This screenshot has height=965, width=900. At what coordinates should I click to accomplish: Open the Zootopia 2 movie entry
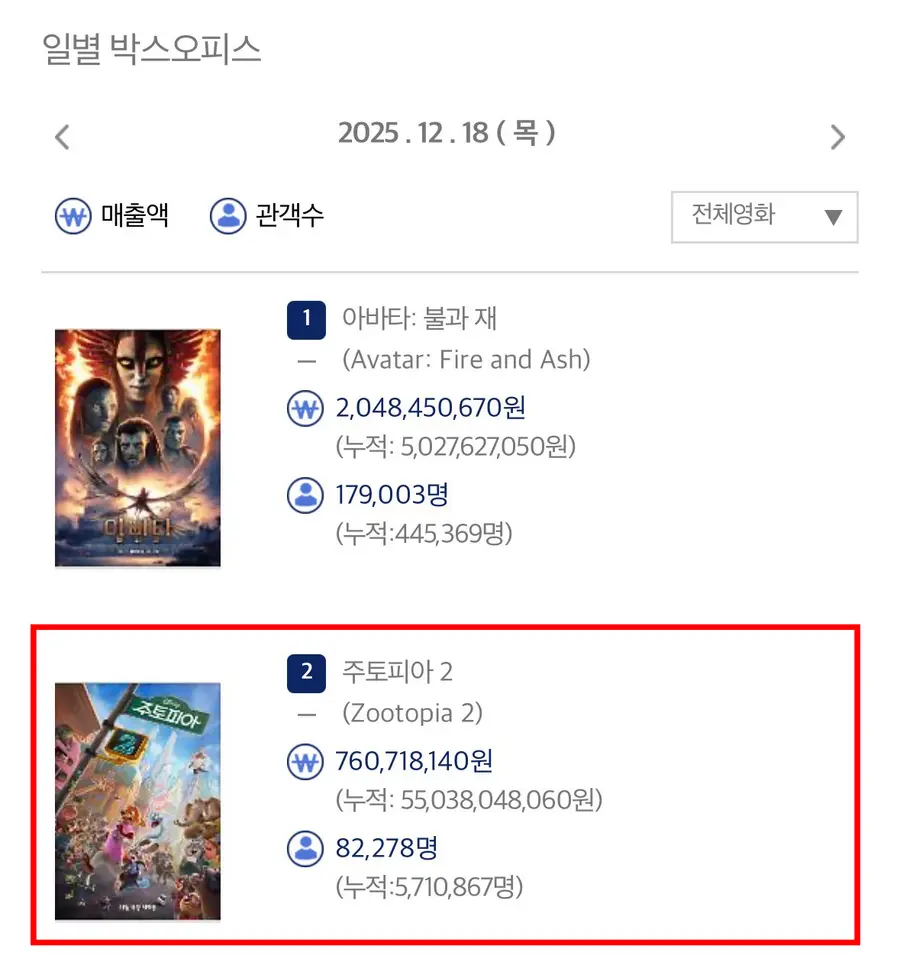point(398,672)
